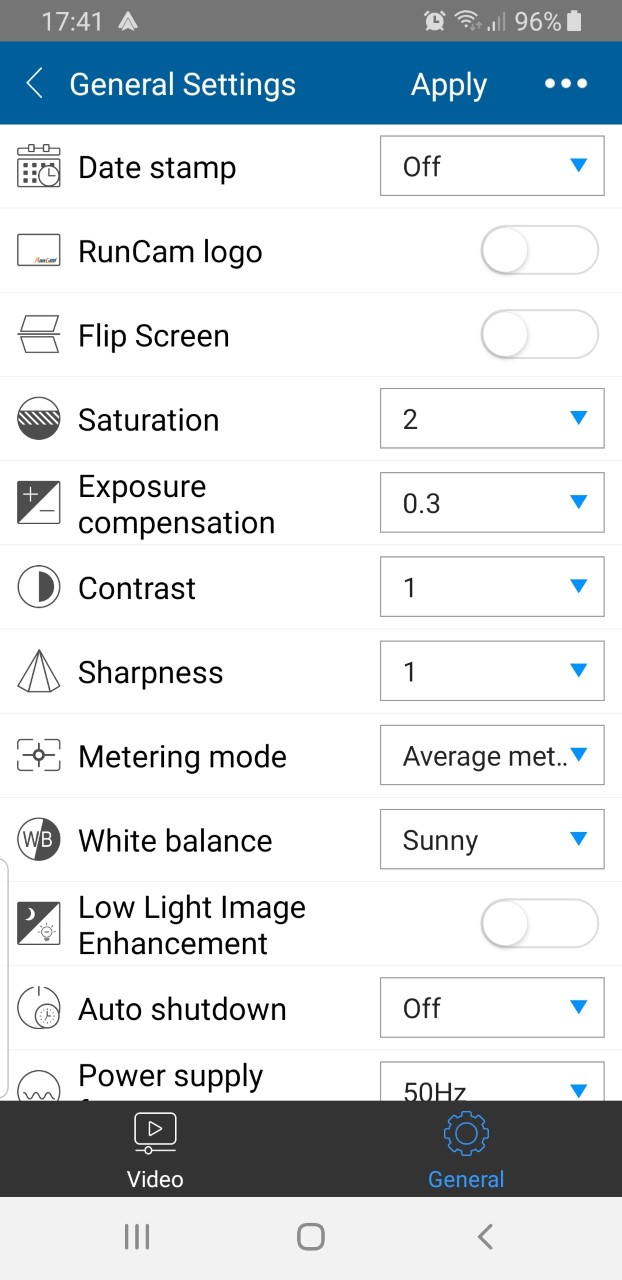This screenshot has width=622, height=1280.
Task: Choose a different Metering mode
Action: [x=492, y=755]
